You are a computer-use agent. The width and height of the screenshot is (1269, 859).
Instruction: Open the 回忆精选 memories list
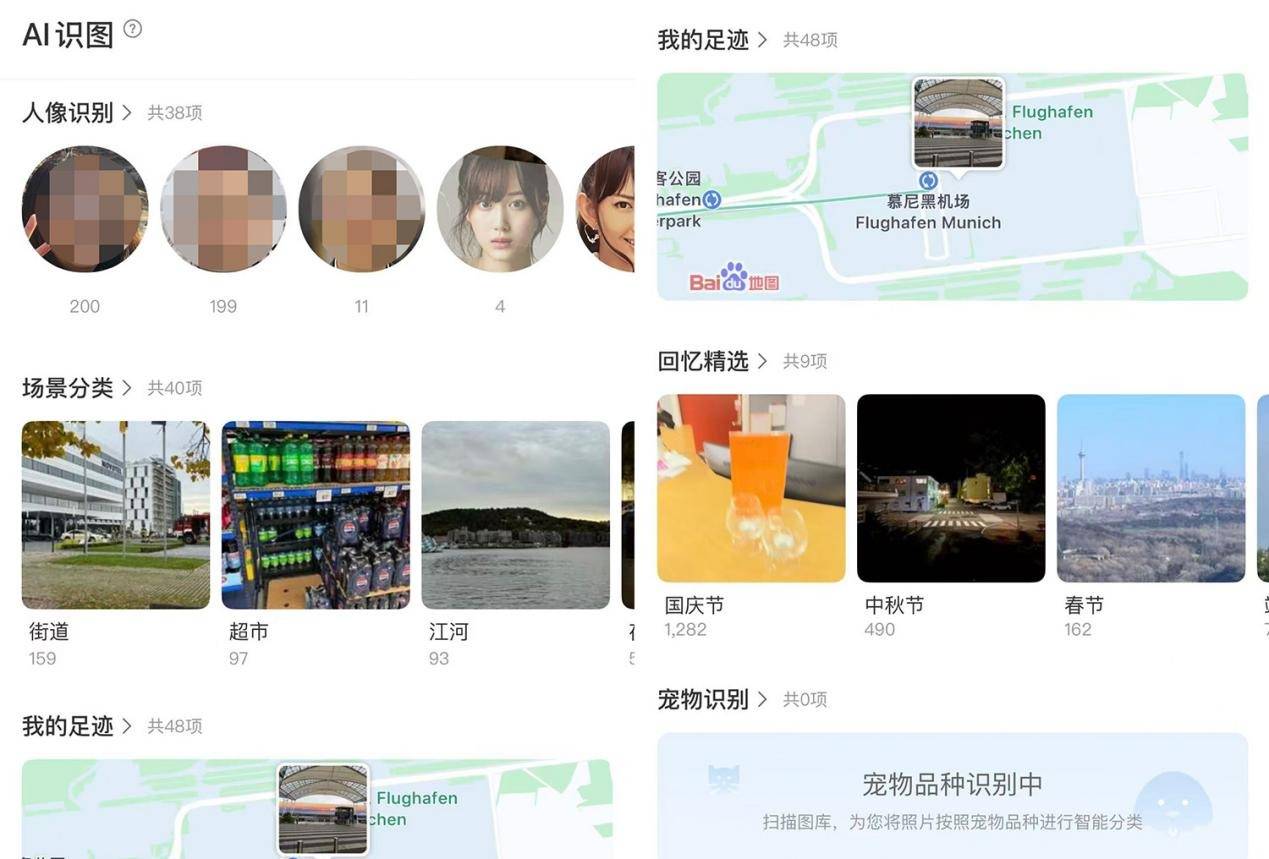pyautogui.click(x=712, y=361)
